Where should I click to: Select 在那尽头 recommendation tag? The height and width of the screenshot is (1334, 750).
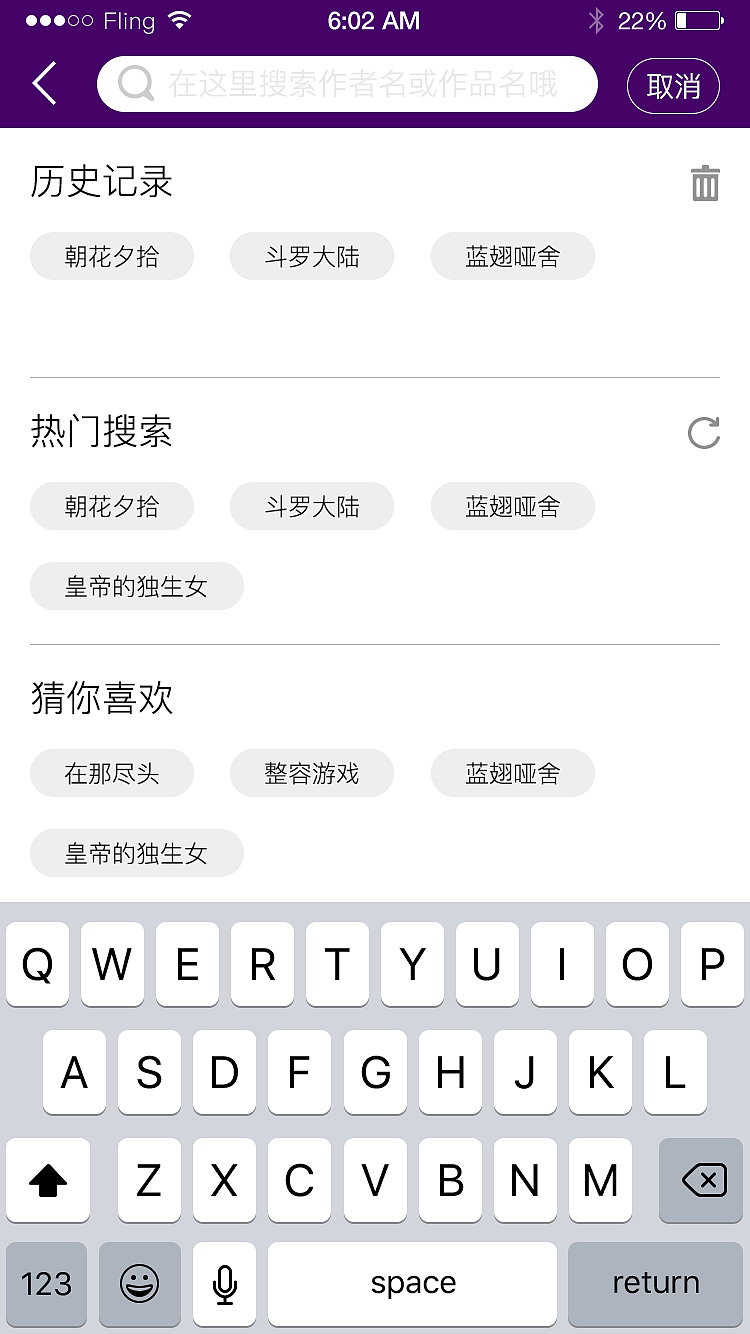point(112,773)
